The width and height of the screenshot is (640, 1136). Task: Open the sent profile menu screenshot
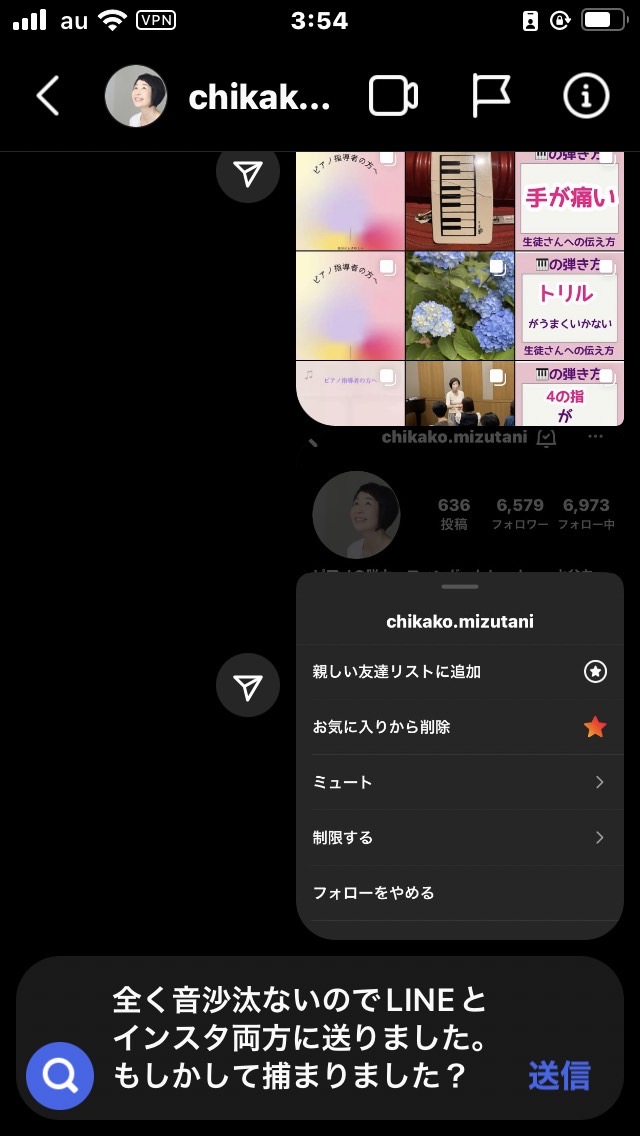coord(460,685)
